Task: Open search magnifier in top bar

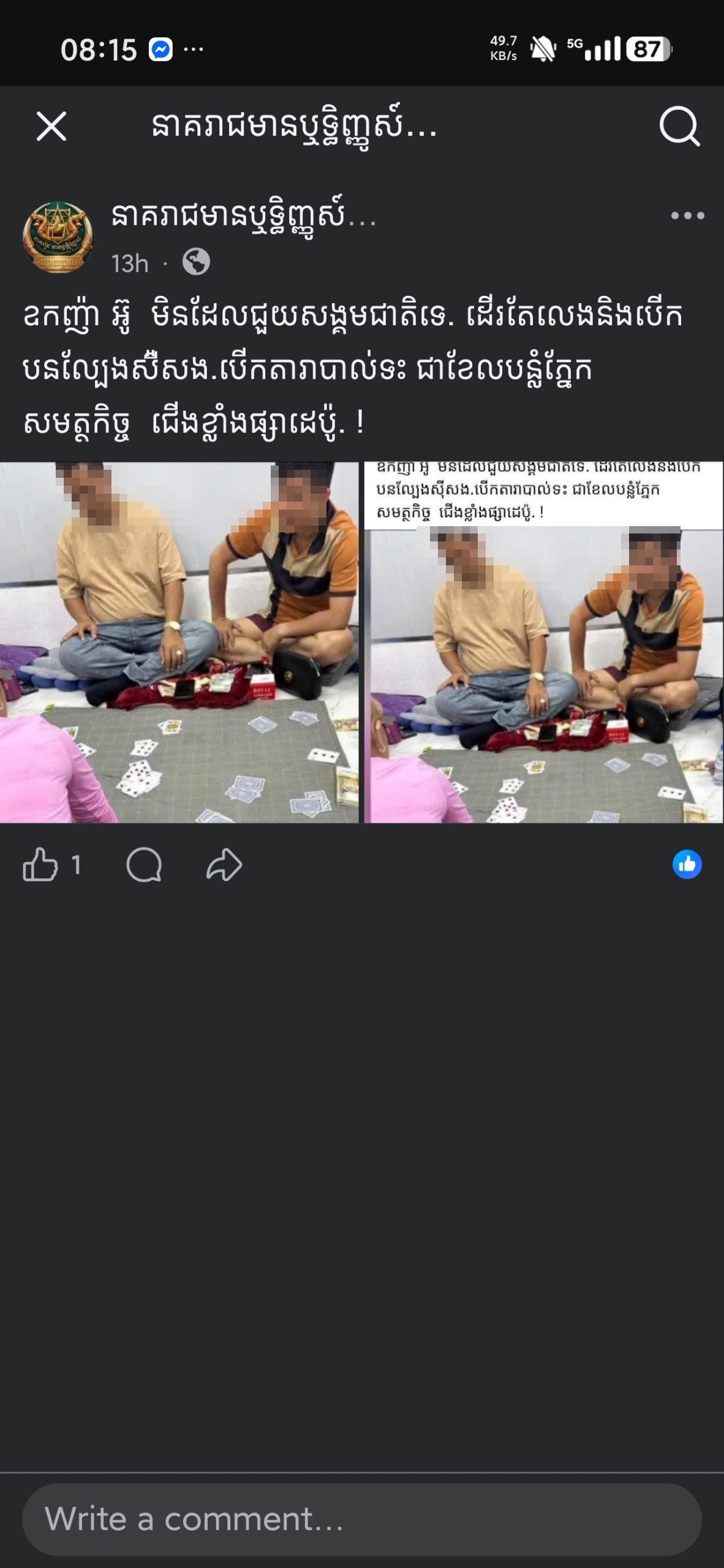Action: 679,127
